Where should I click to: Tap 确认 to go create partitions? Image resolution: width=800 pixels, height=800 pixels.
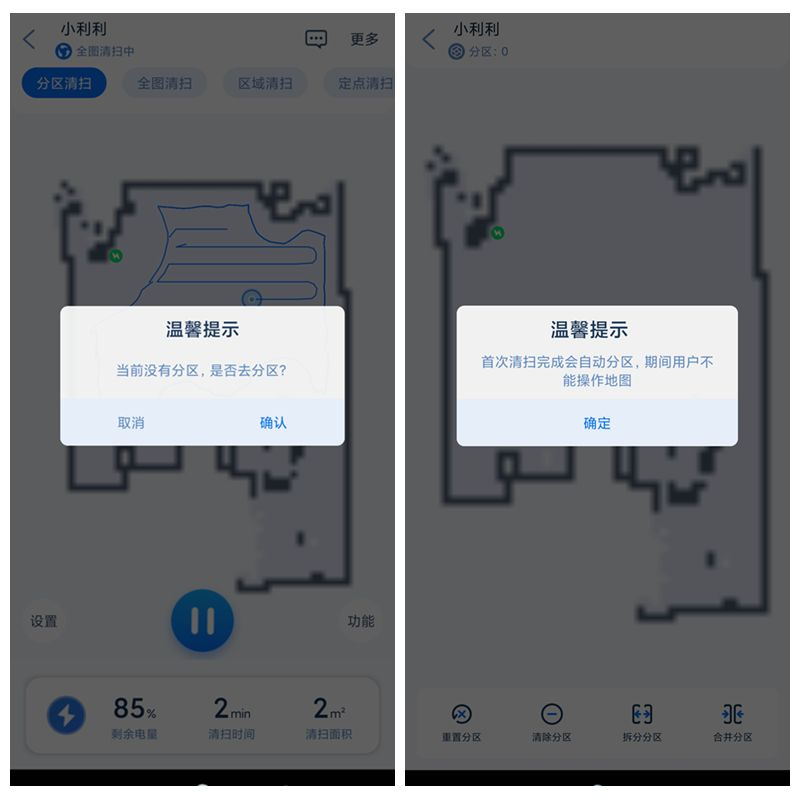[x=273, y=423]
